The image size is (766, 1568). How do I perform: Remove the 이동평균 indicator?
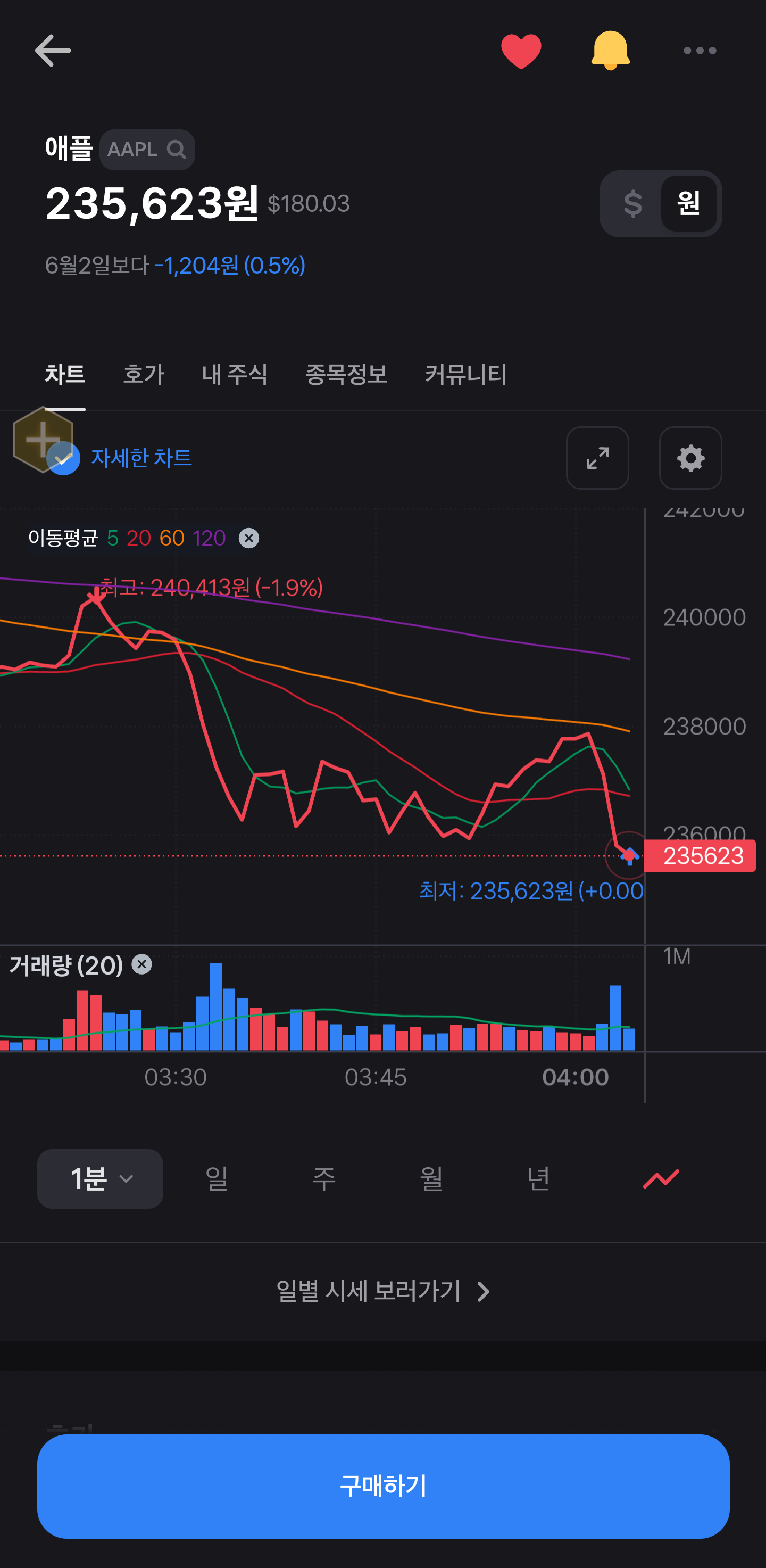[249, 538]
